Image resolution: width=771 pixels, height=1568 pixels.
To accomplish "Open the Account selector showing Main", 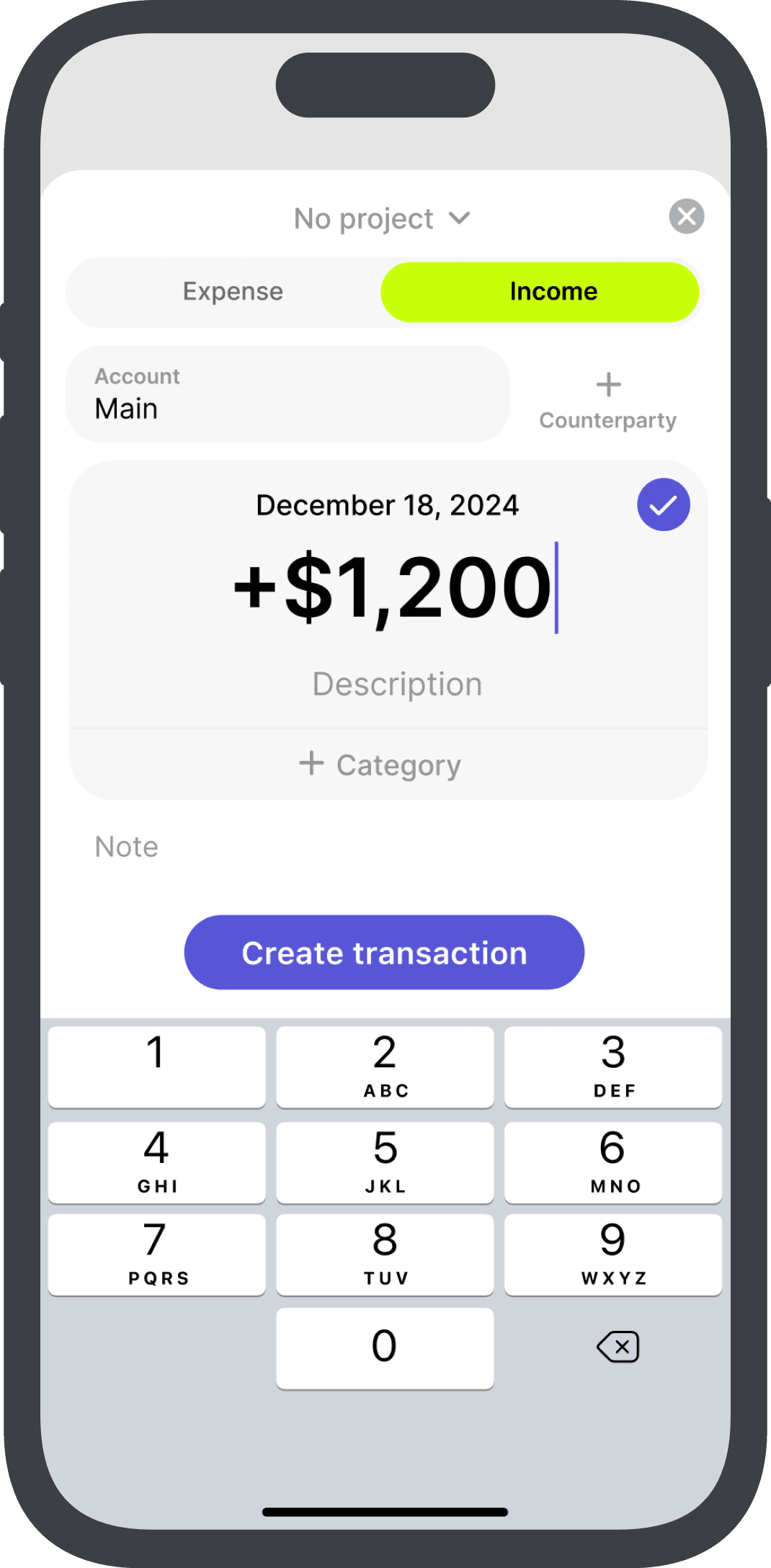I will (288, 393).
